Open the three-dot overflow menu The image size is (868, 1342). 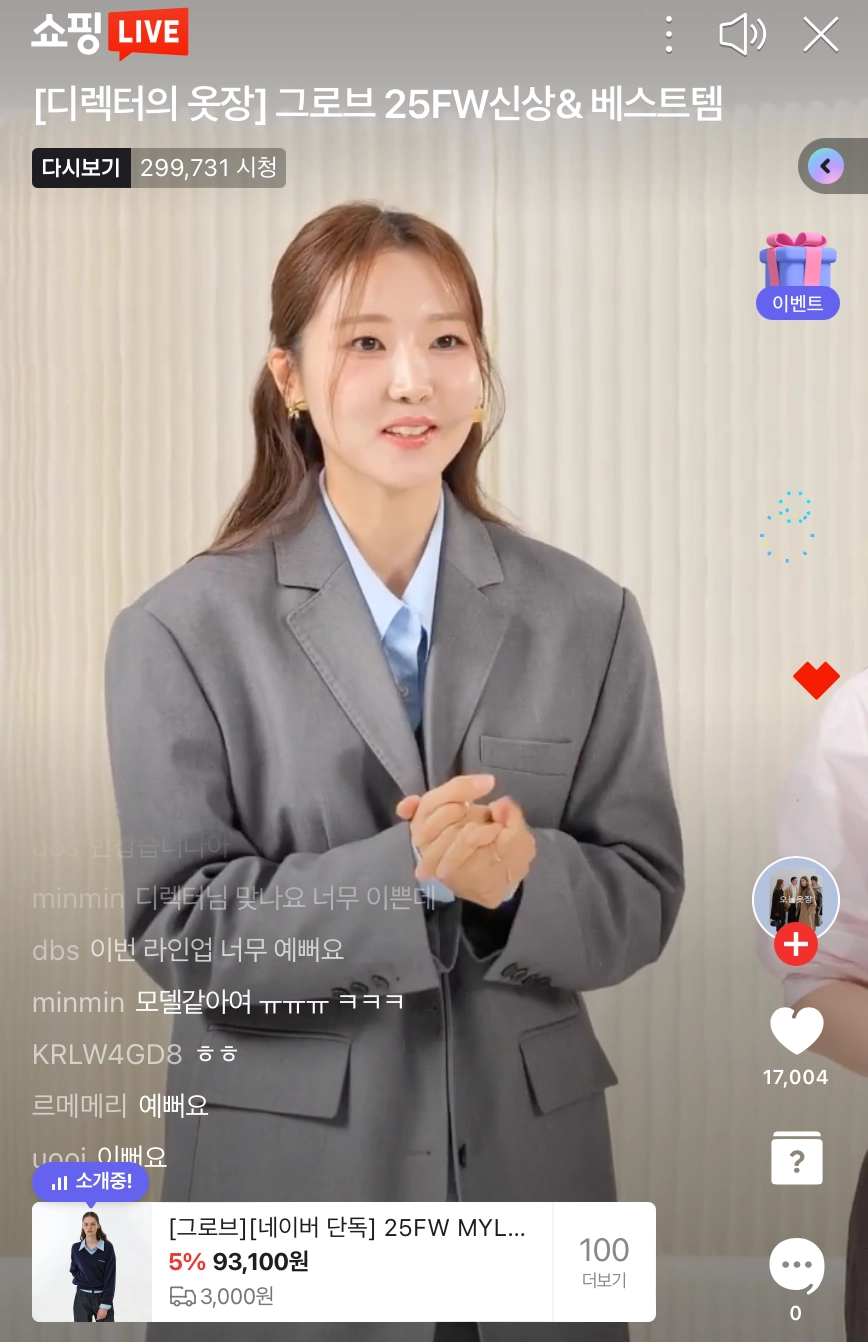point(669,35)
